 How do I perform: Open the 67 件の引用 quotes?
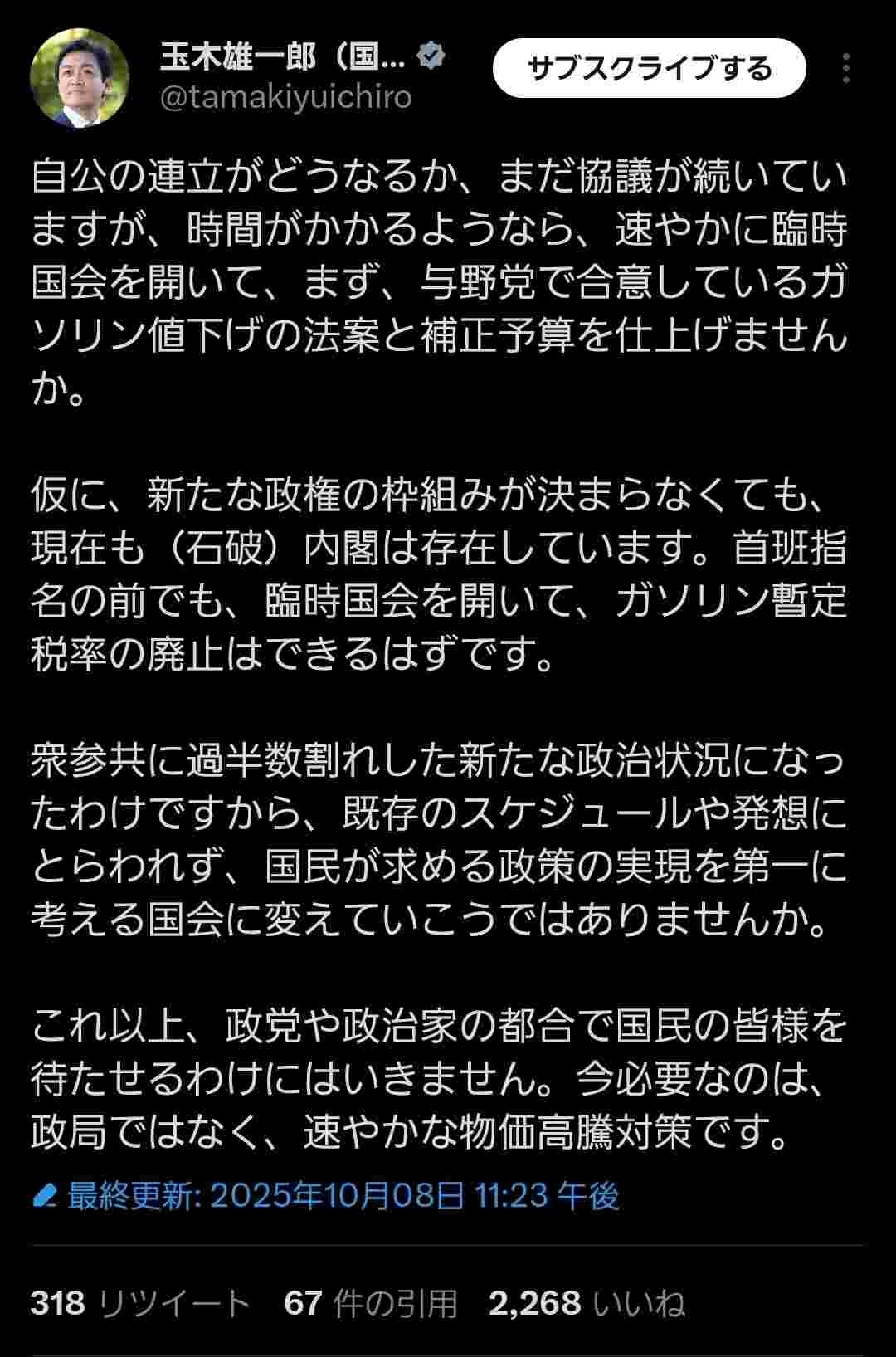click(370, 1302)
